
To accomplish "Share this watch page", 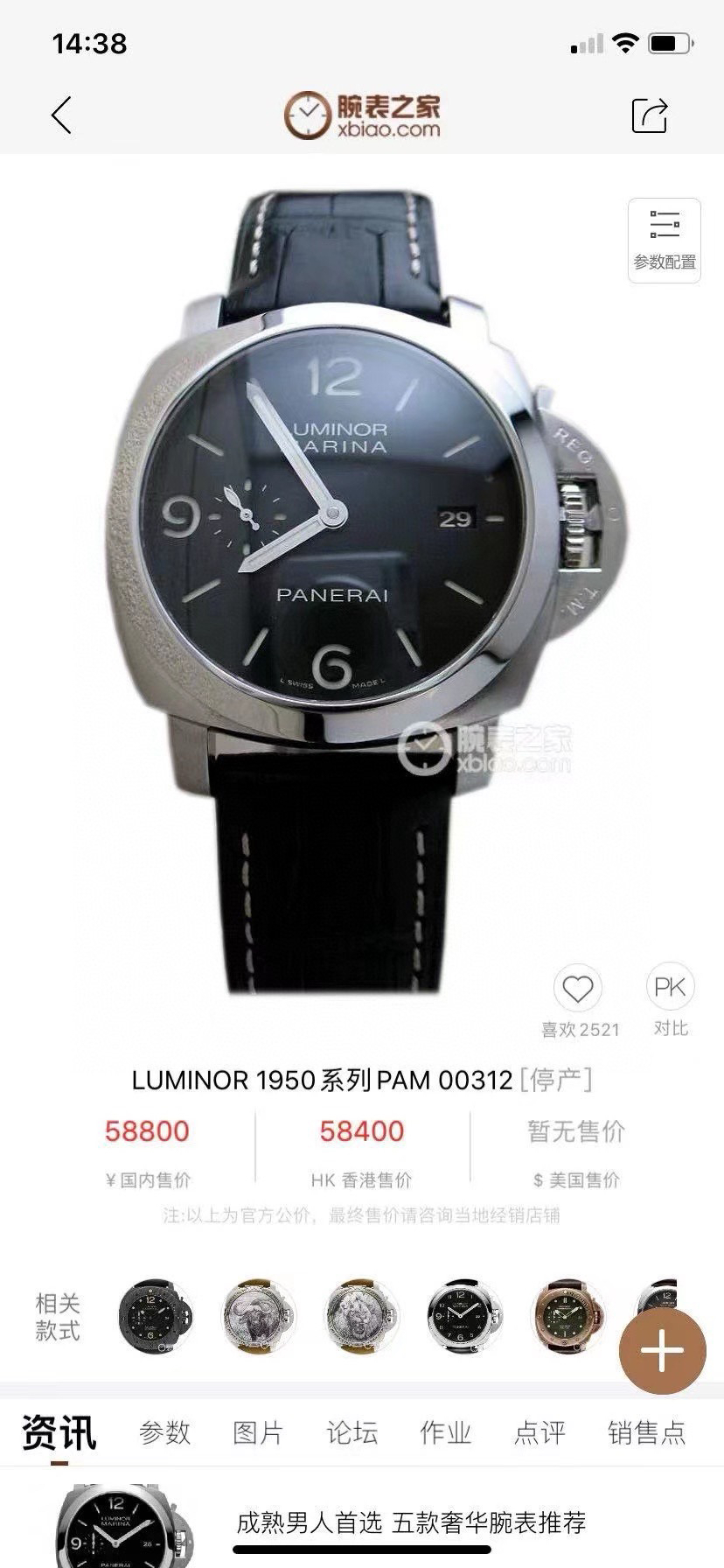I will [x=650, y=115].
